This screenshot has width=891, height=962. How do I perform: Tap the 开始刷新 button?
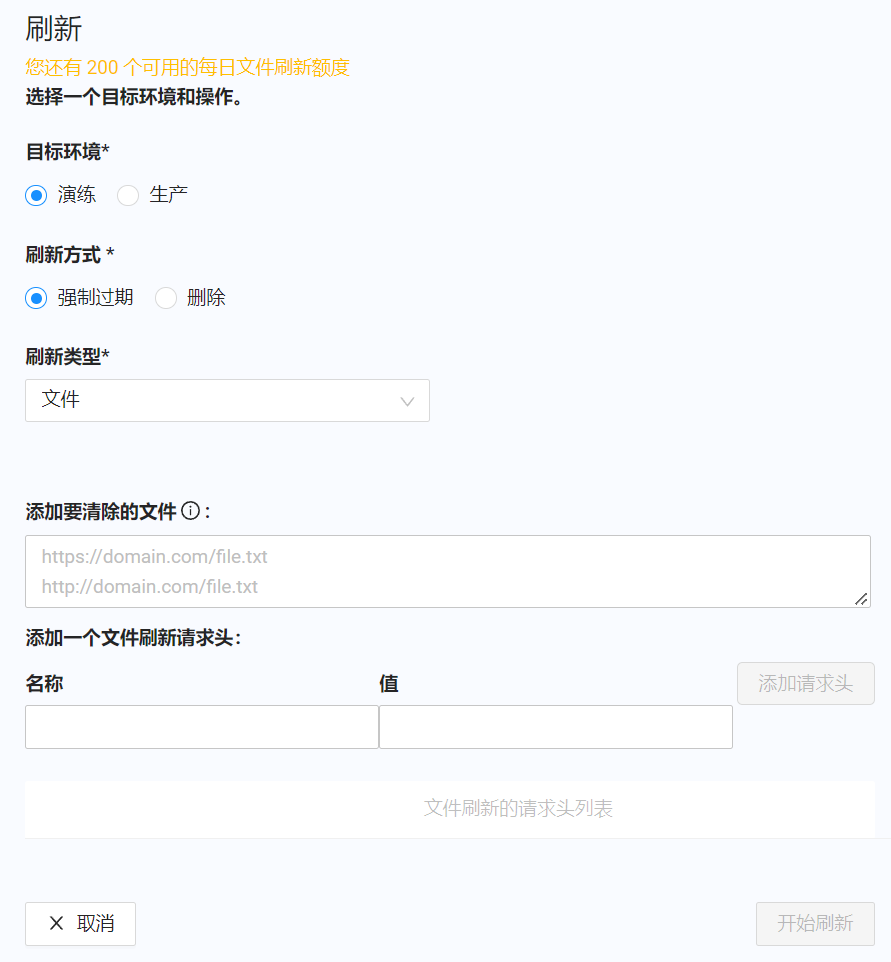point(815,924)
